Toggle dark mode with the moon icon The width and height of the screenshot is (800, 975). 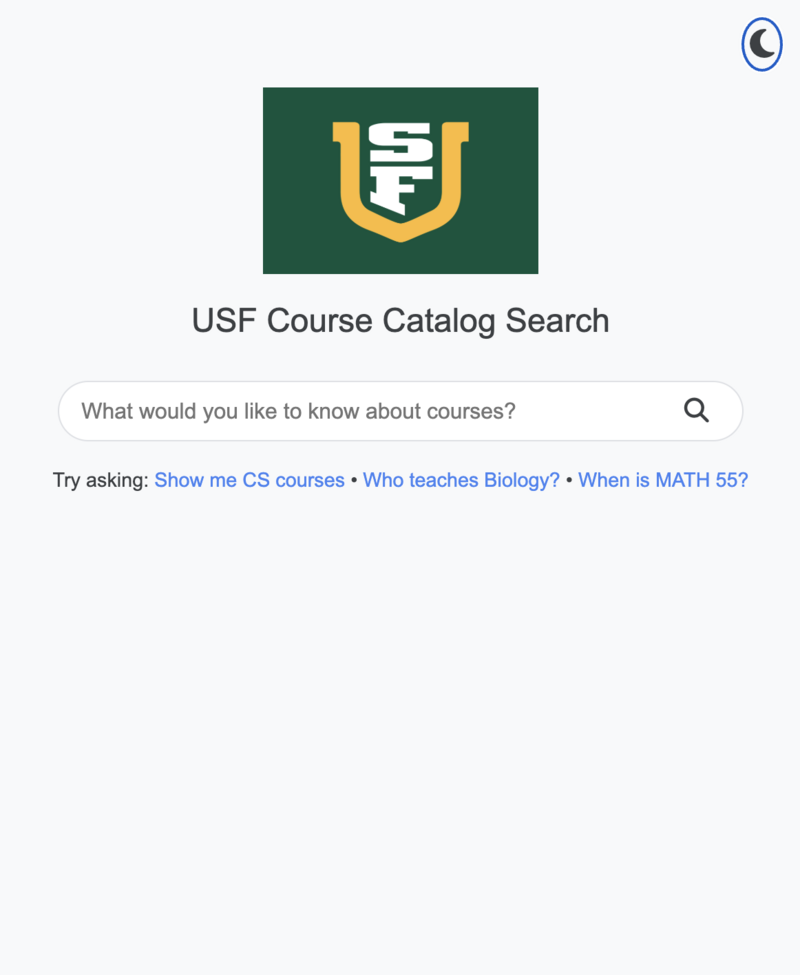(x=761, y=45)
